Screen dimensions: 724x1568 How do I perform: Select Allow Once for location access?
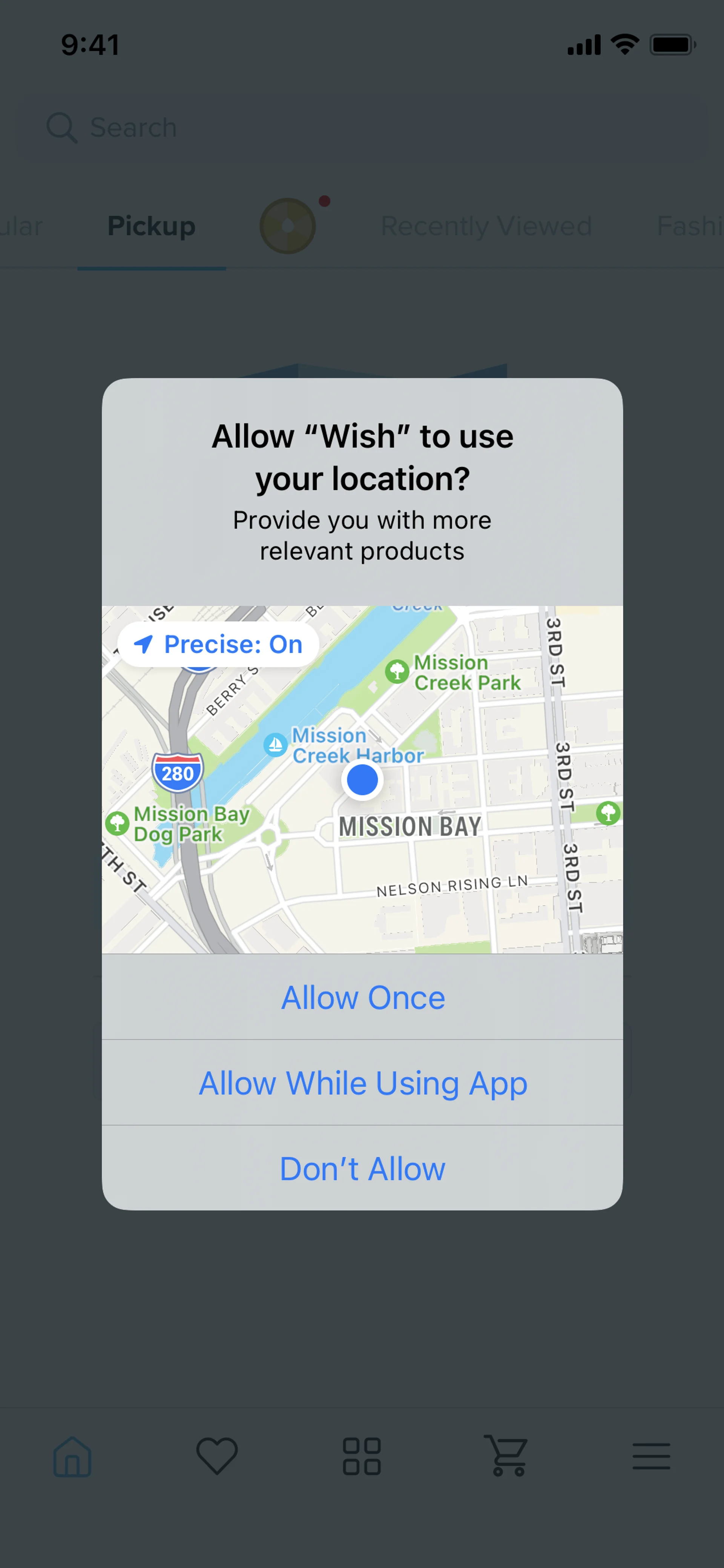coord(363,998)
